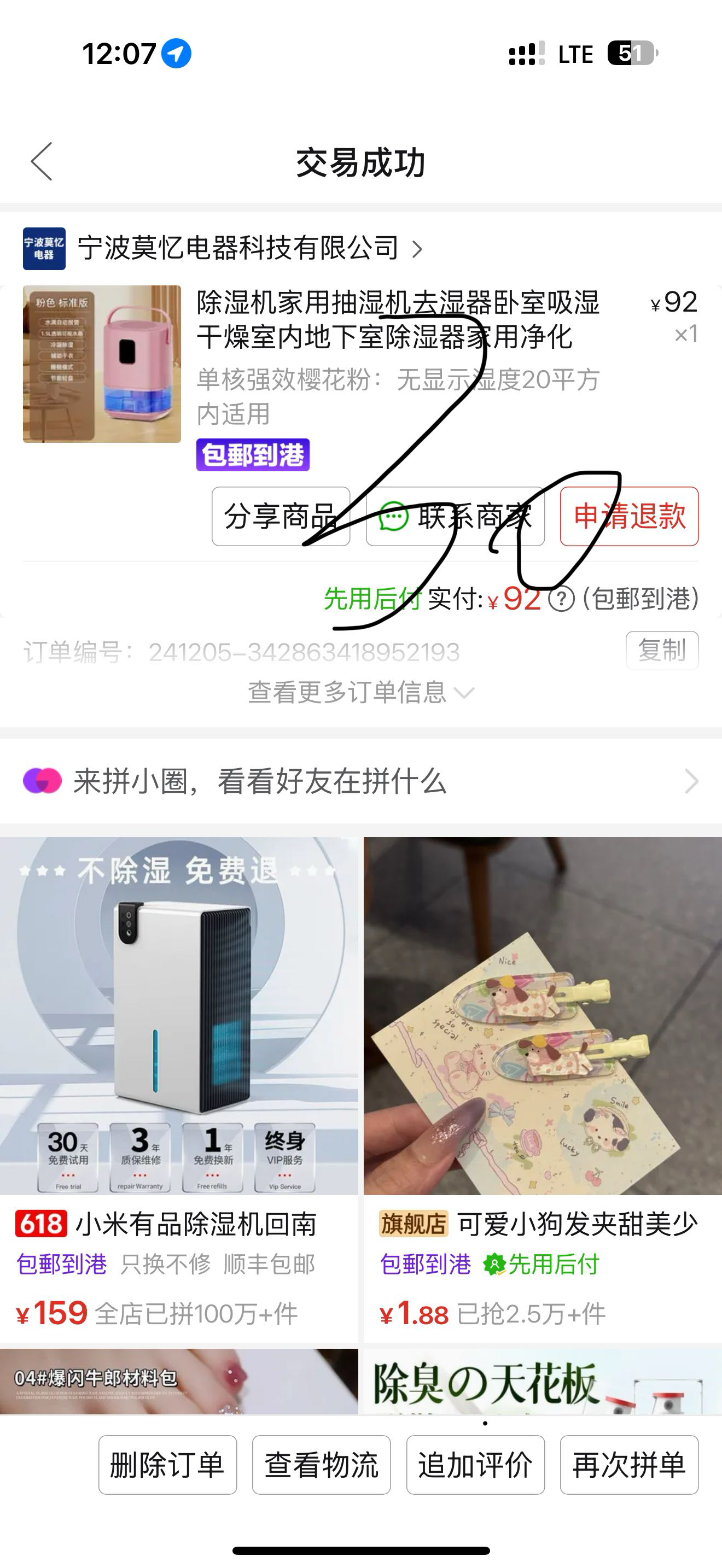This screenshot has height=1568, width=722.
Task: Open the 来拼小圈 friends feed row
Action: (x=360, y=781)
